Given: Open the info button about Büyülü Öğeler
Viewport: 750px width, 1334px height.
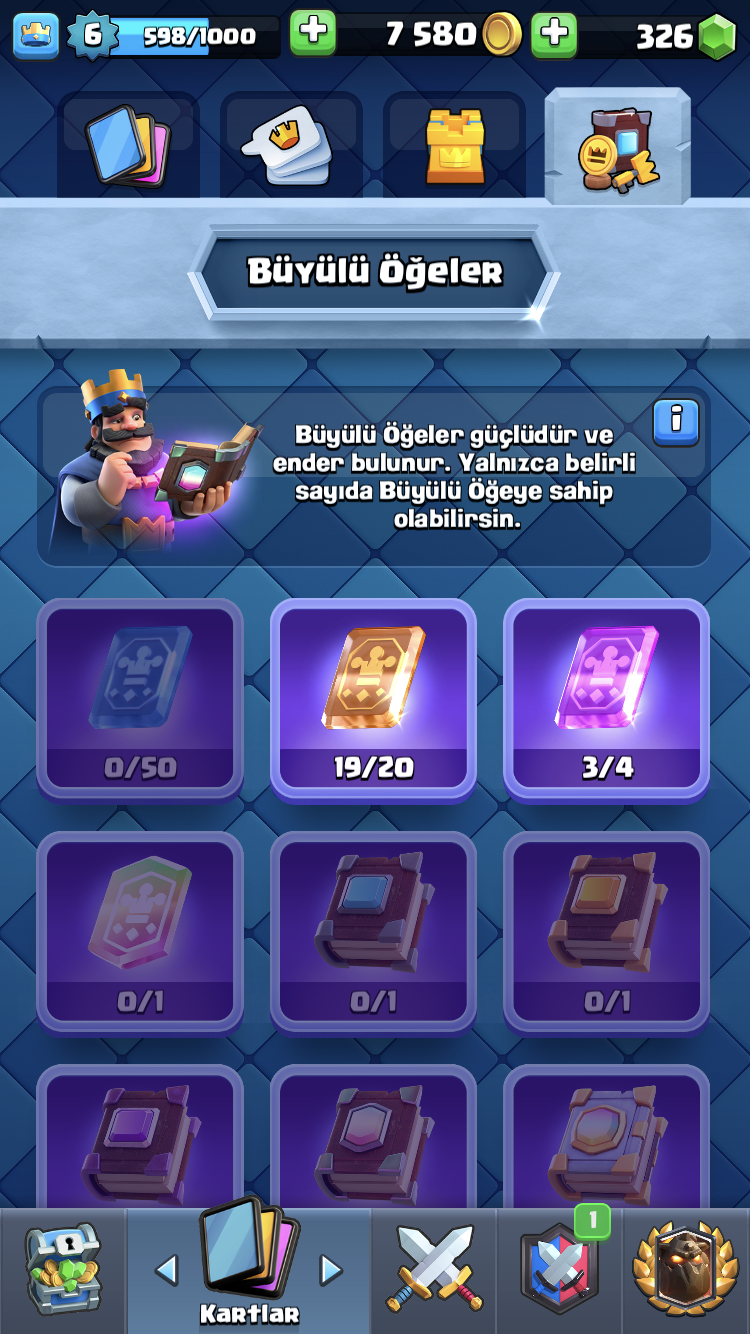Looking at the screenshot, I should [x=676, y=422].
